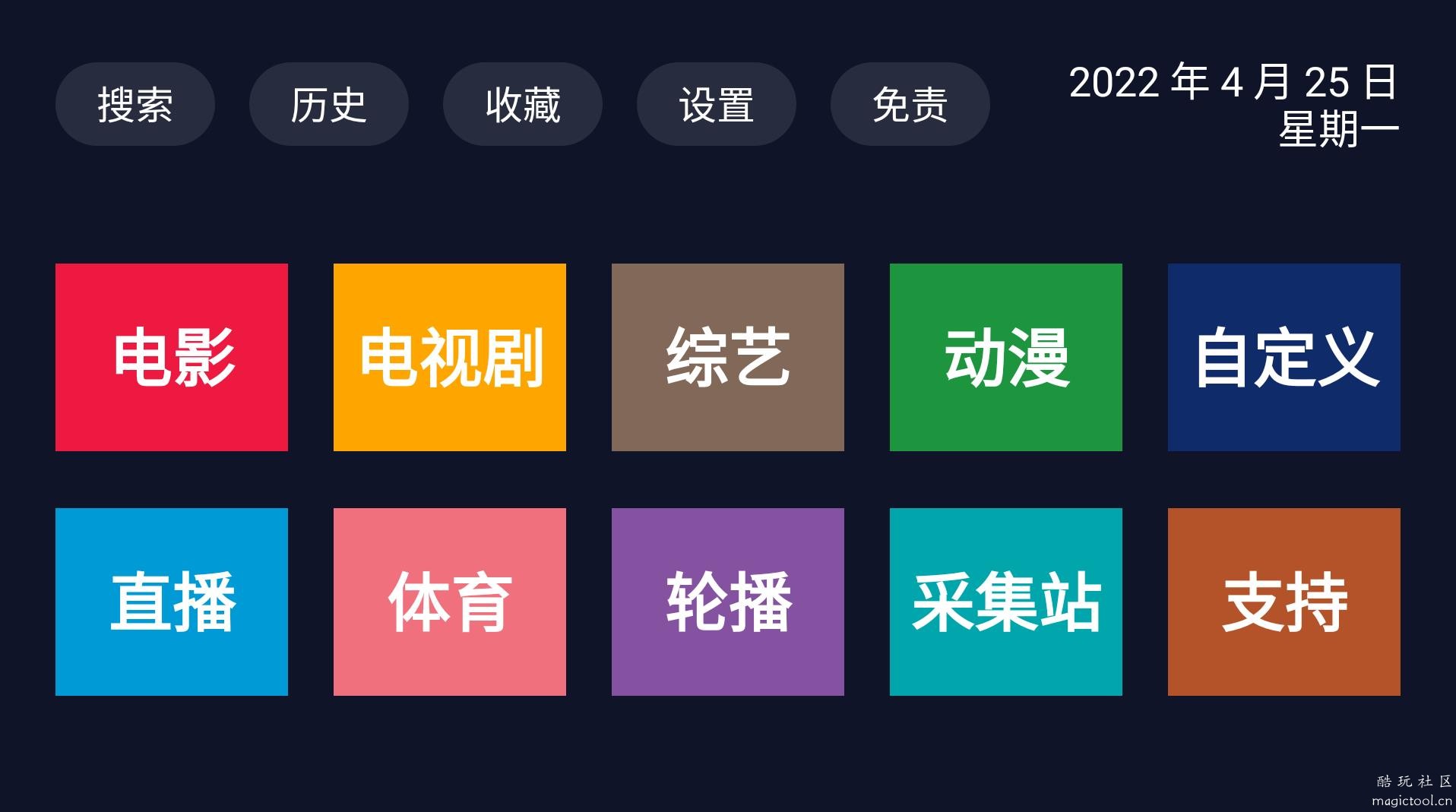
Task: Launch the 直播 live TV tile
Action: click(x=172, y=602)
